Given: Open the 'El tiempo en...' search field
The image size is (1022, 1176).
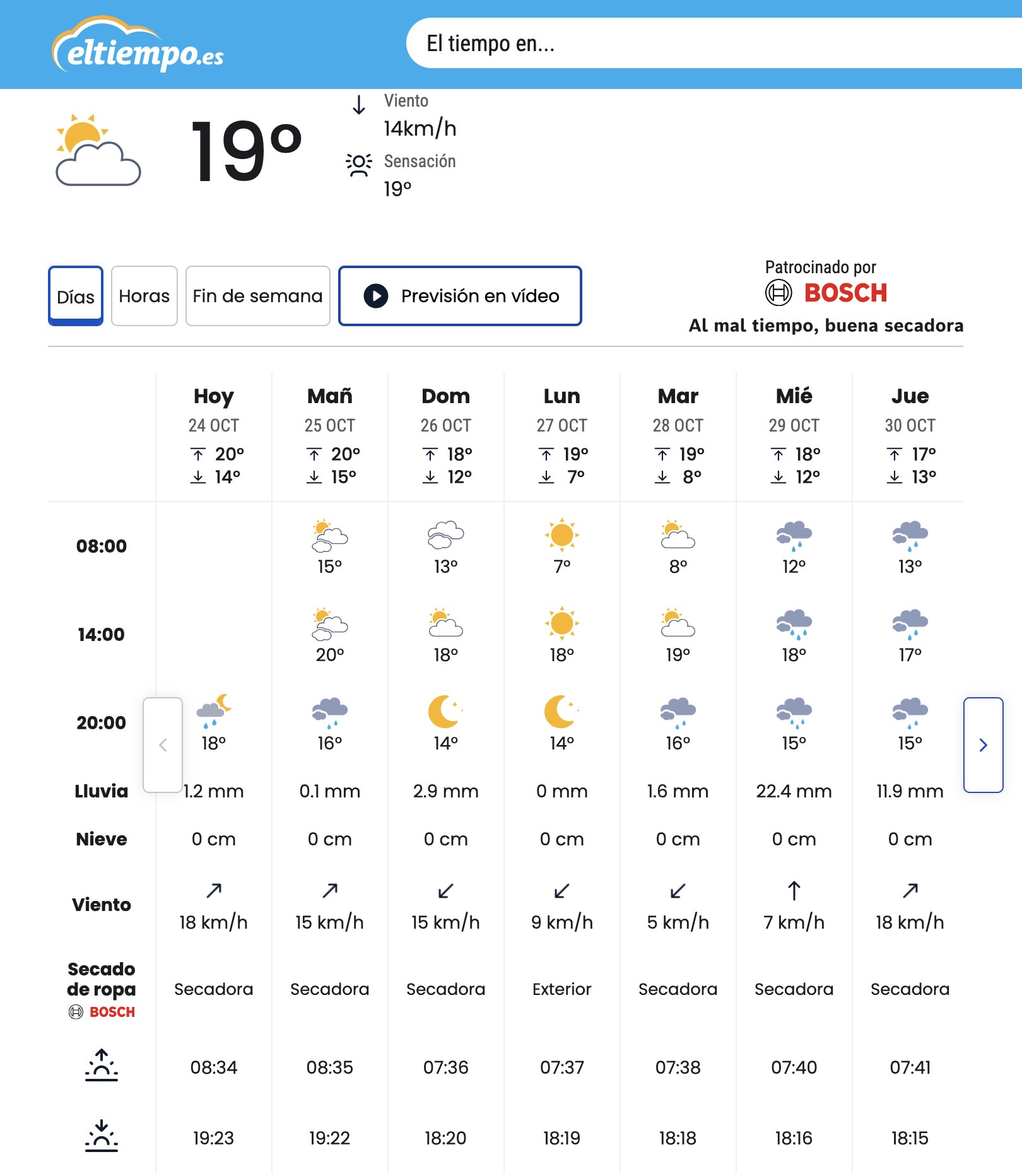Looking at the screenshot, I should [x=713, y=44].
